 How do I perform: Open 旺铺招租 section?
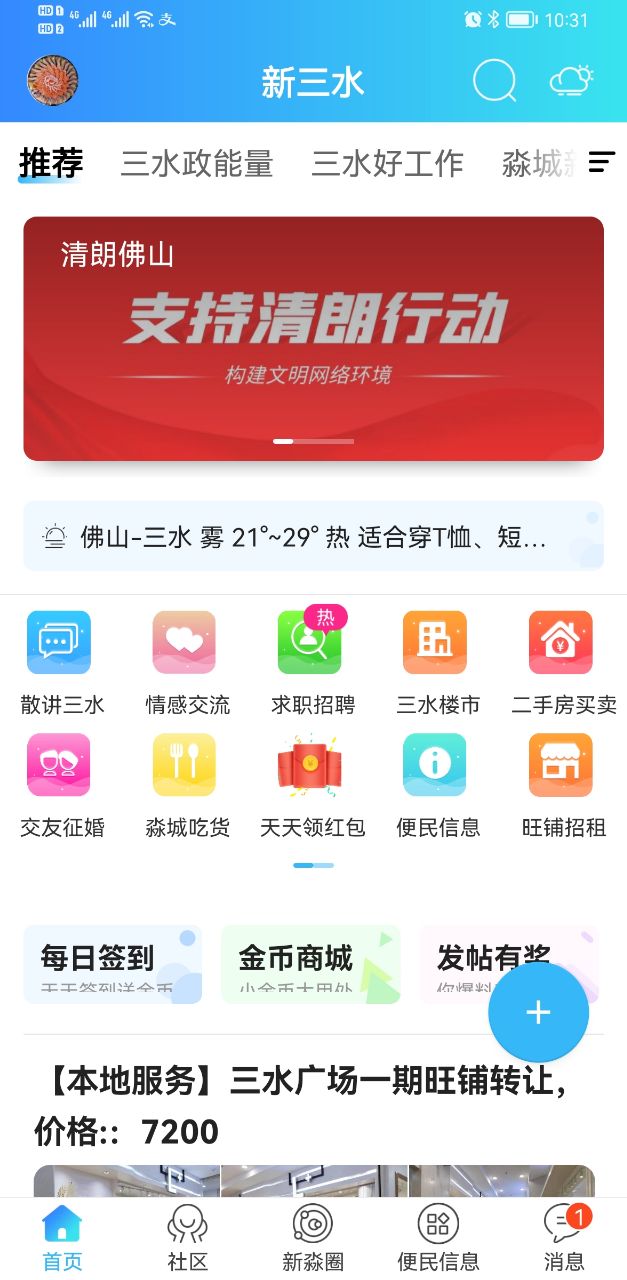click(x=563, y=786)
